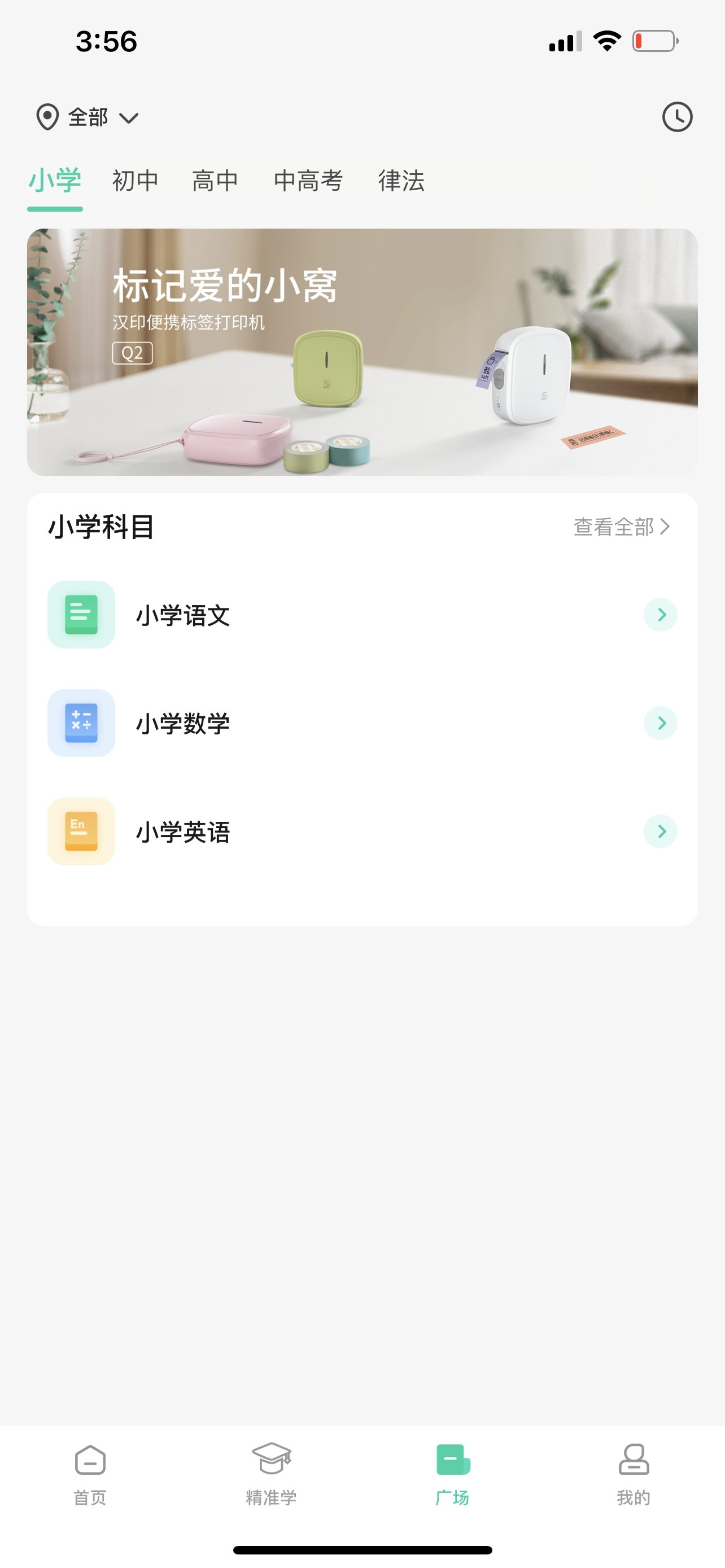
Task: Open the 全部 location dropdown
Action: coord(88,117)
